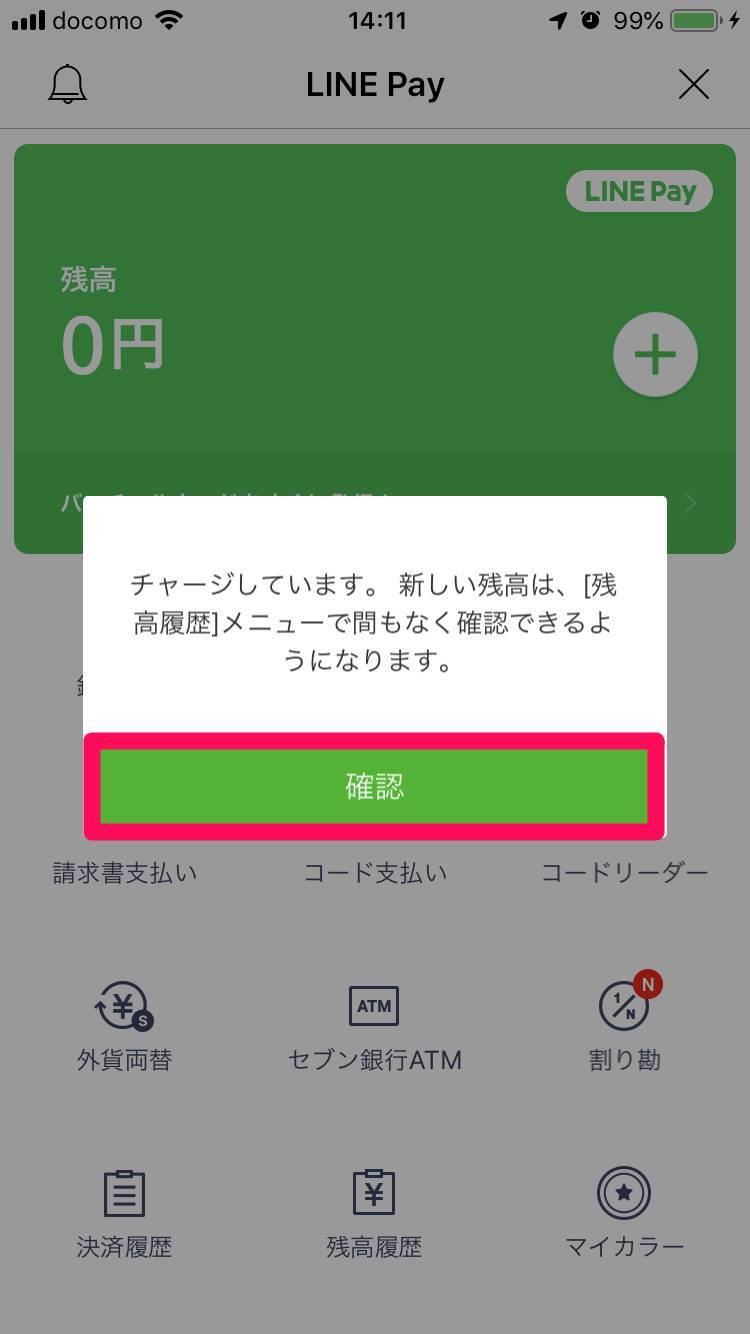Select セブン銀行ATM option
Viewport: 750px width, 1334px height.
pos(375,1026)
